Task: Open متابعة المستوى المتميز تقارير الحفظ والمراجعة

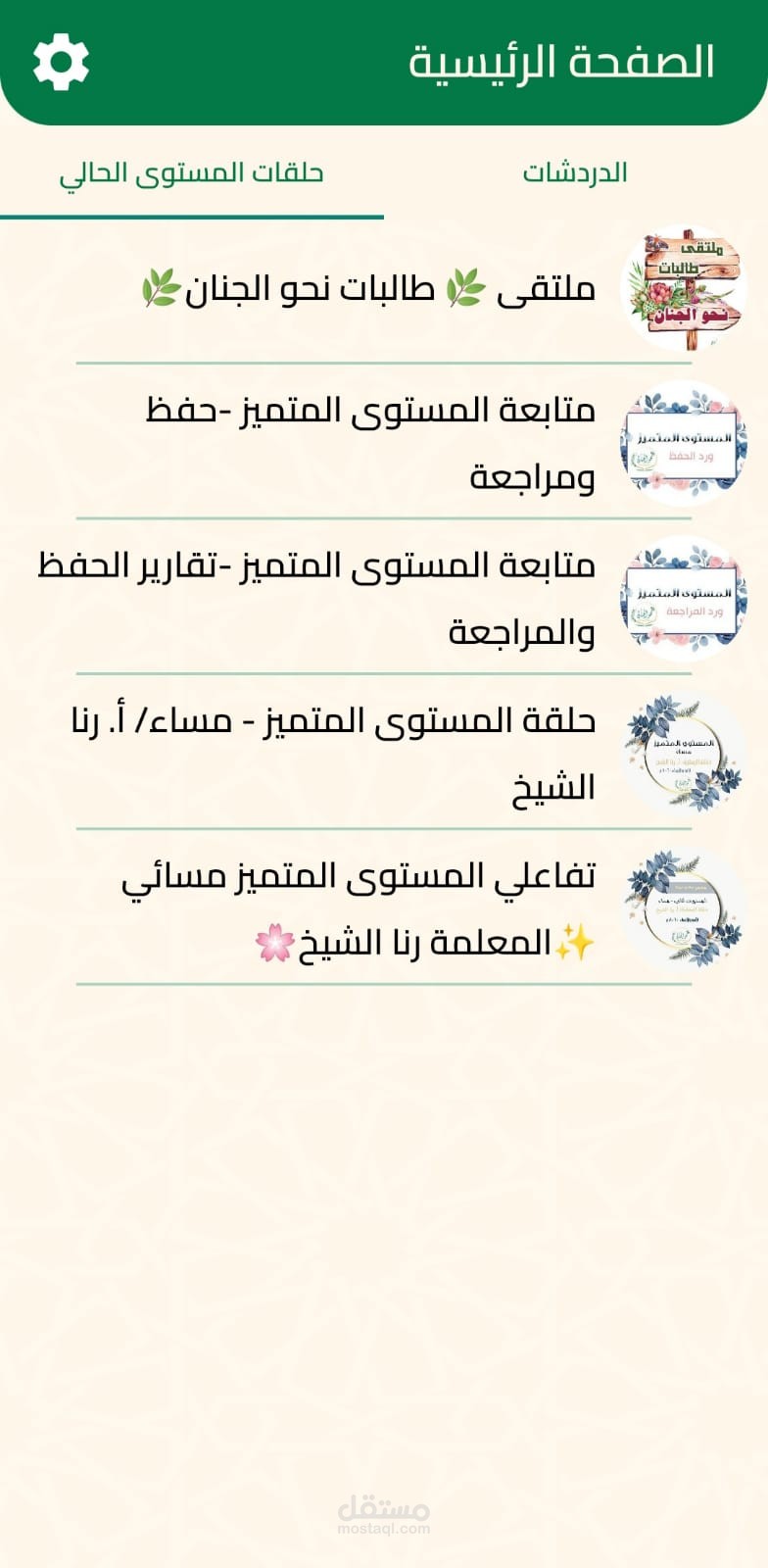Action: 384,598
